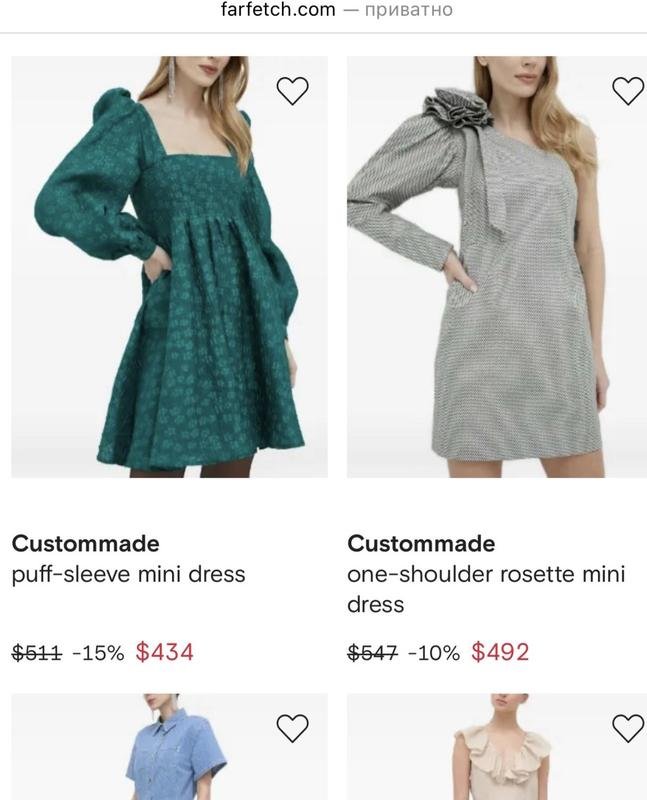Favorite the blue short-sleeve shirt item
Viewport: 647px width, 800px height.
click(x=292, y=729)
